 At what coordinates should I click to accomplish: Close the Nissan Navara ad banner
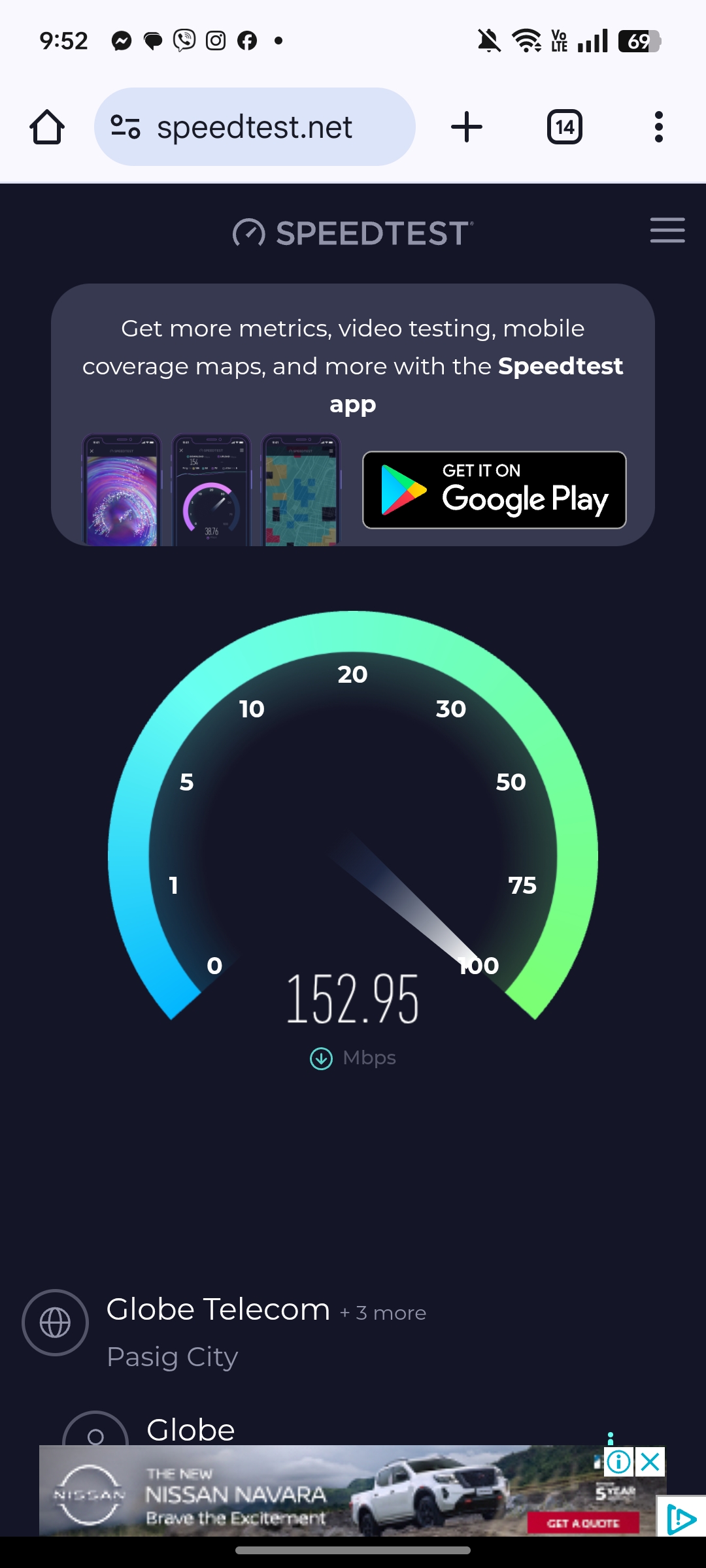(x=650, y=1462)
